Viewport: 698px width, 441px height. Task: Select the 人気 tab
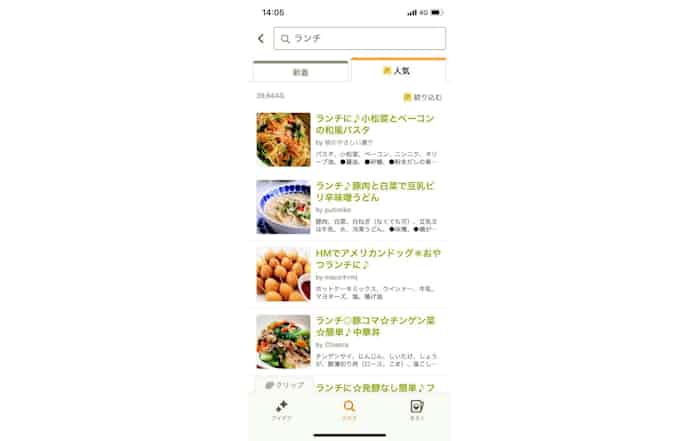(397, 71)
